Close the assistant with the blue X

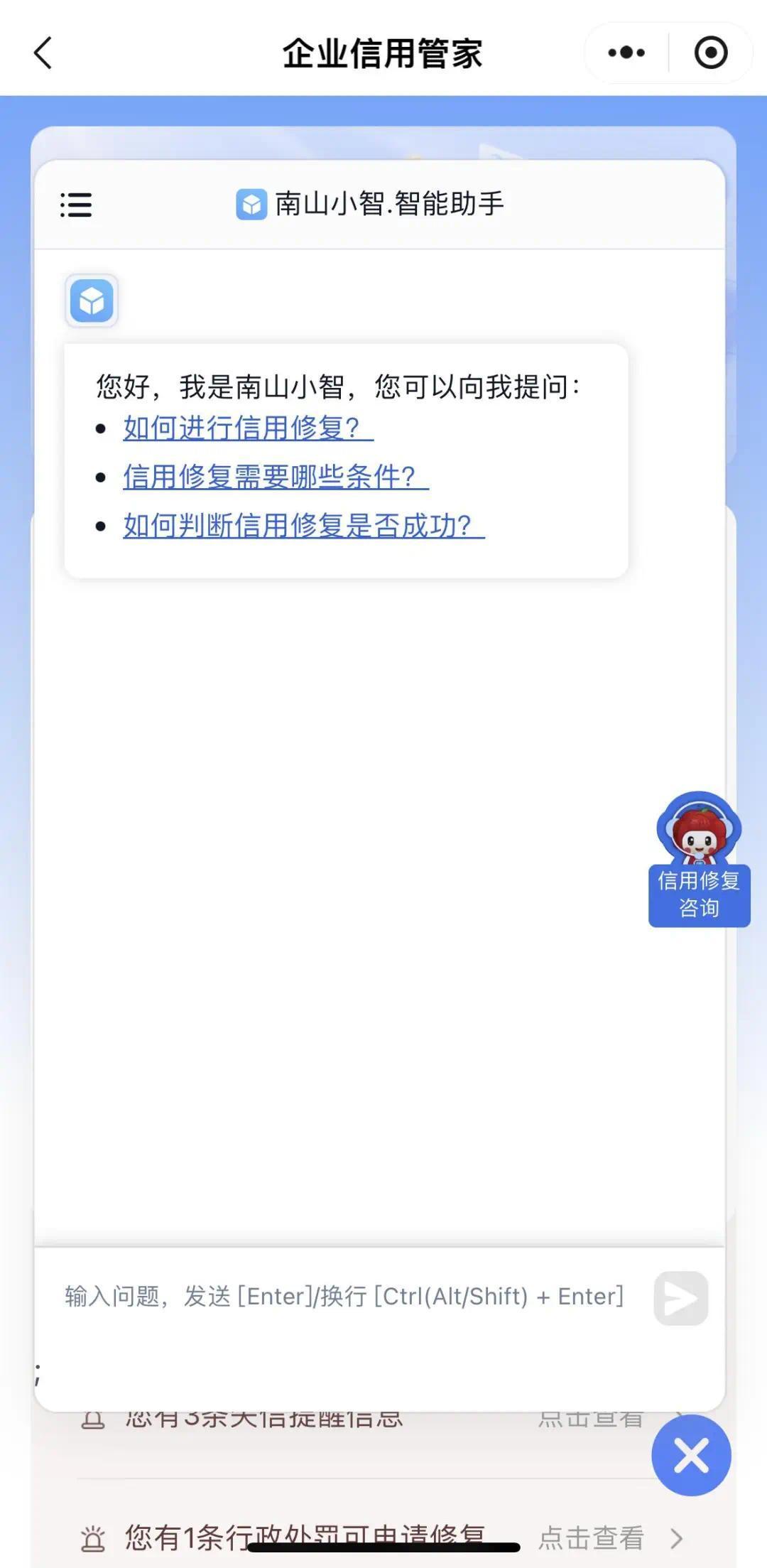tap(691, 1456)
